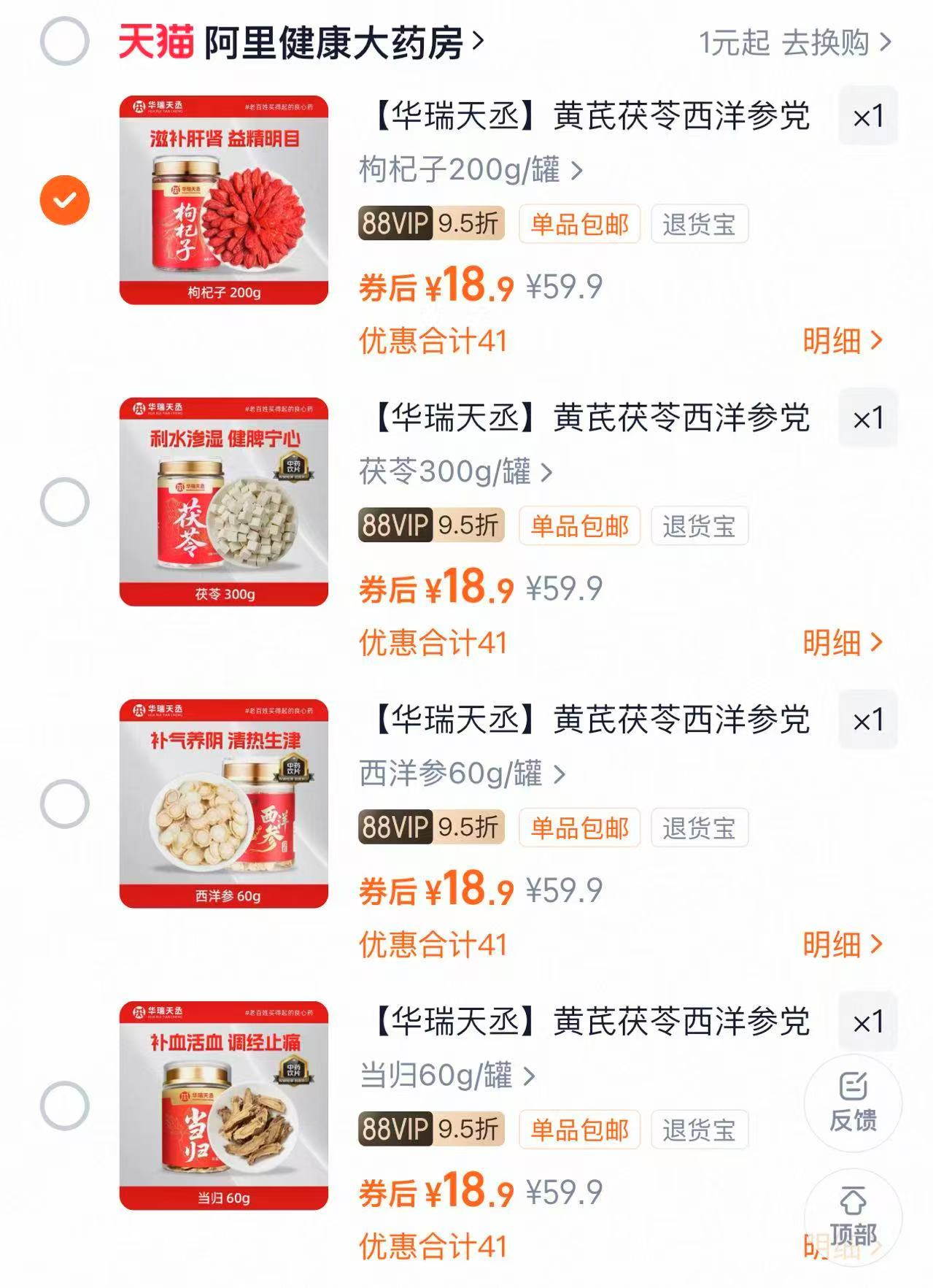Open 明细 breakdown for the 西洋参 item
Image resolution: width=933 pixels, height=1288 pixels.
coord(843,943)
